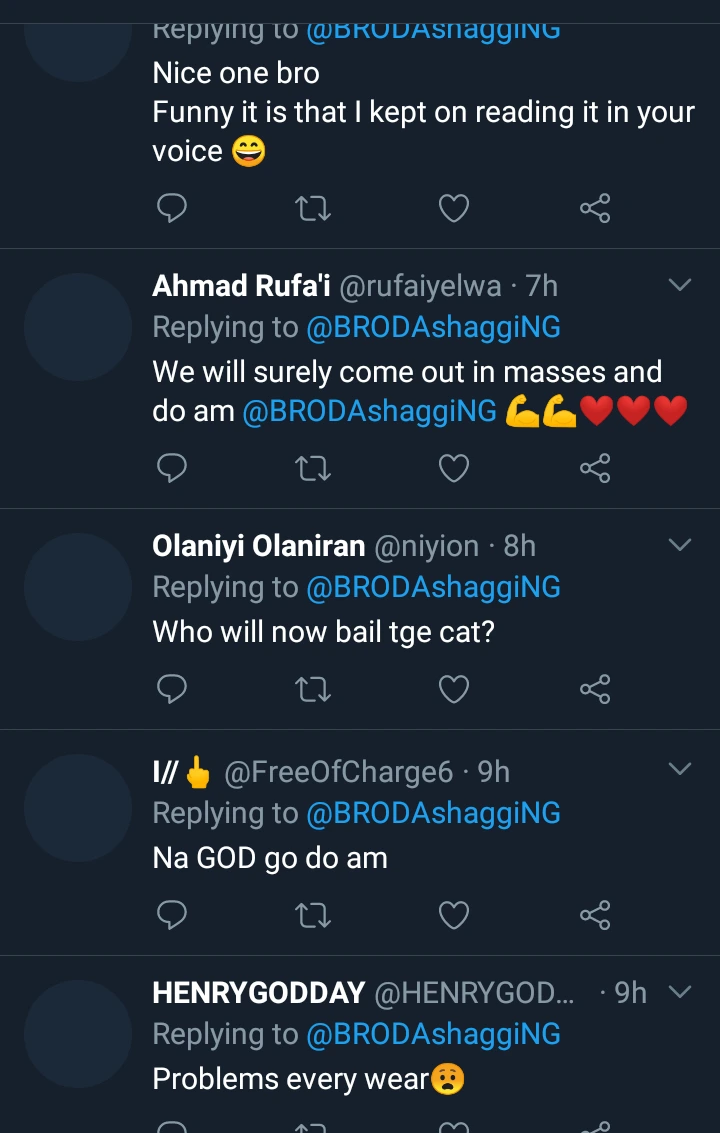The image size is (720, 1133).
Task: Open the @BRODAshaggiNG mention in Ahmad's tweet text
Action: (x=369, y=411)
